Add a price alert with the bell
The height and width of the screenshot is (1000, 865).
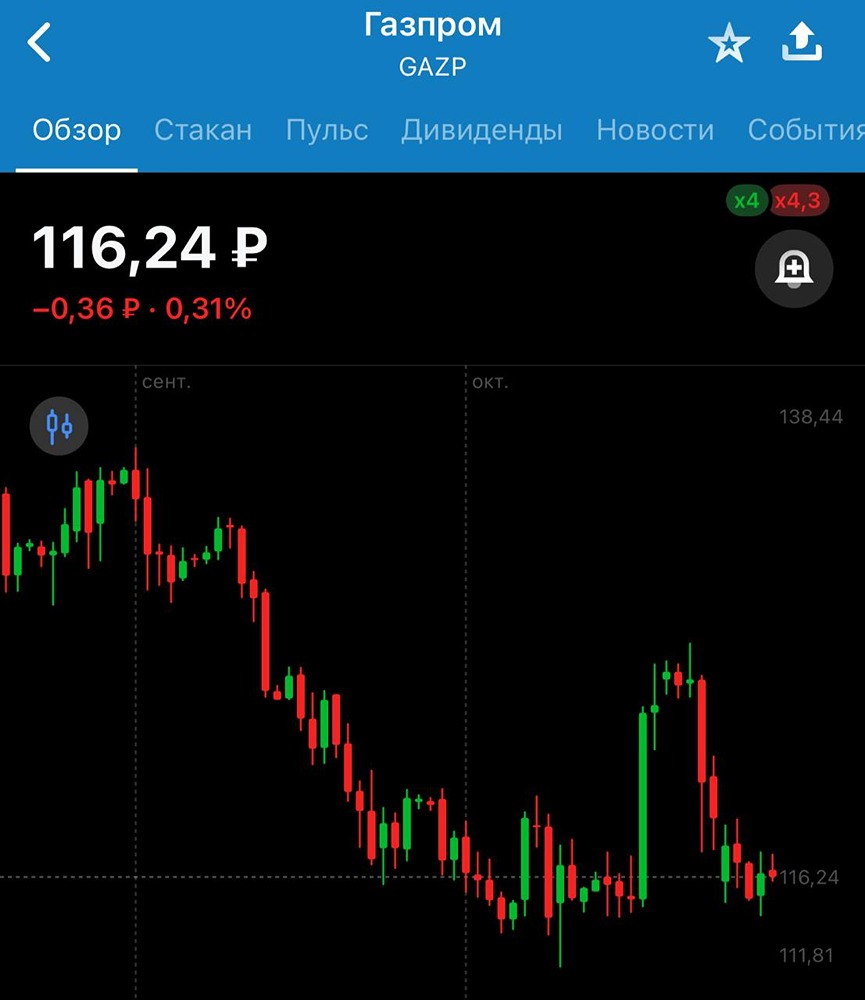tap(794, 268)
